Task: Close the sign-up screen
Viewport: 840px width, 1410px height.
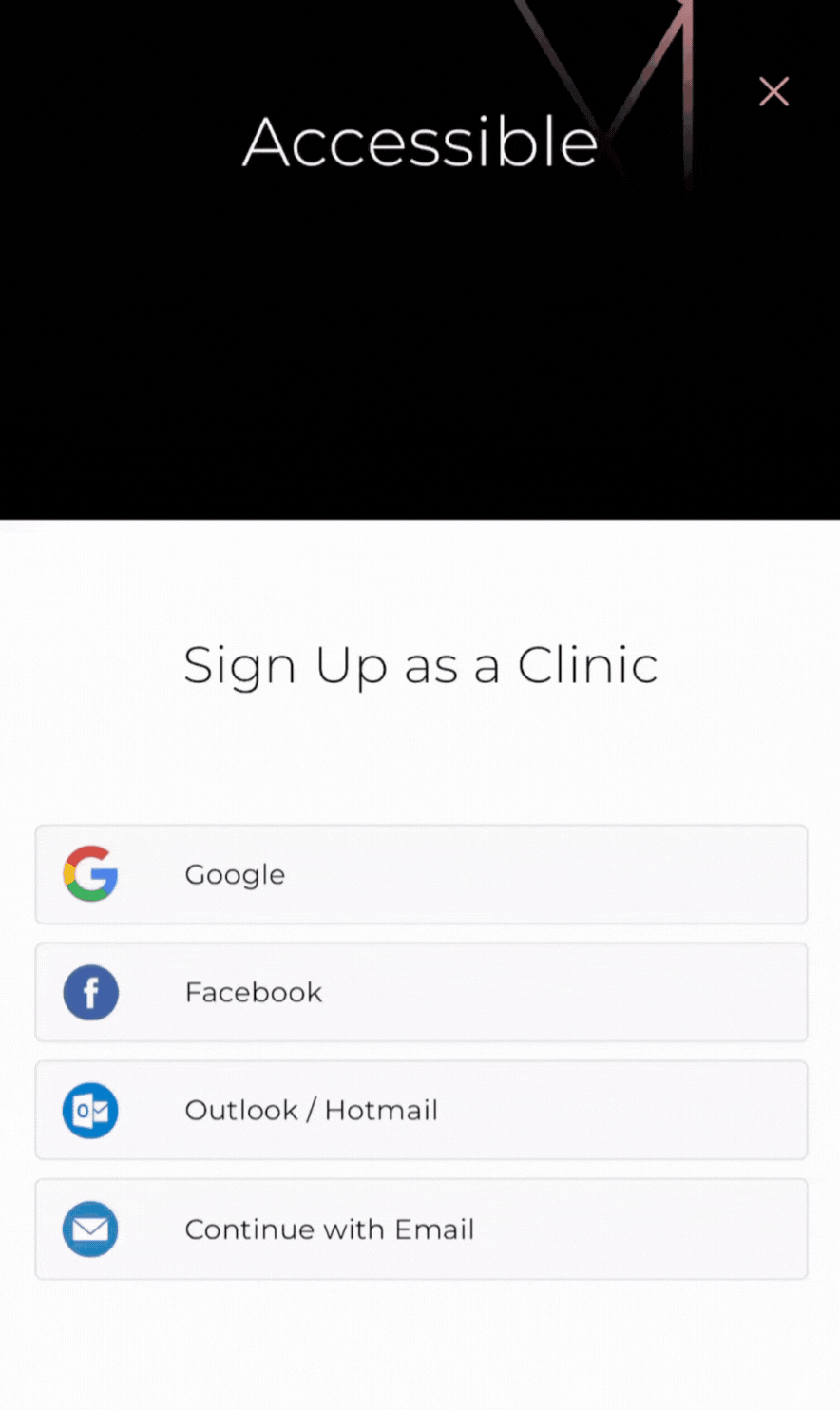Action: coord(773,92)
